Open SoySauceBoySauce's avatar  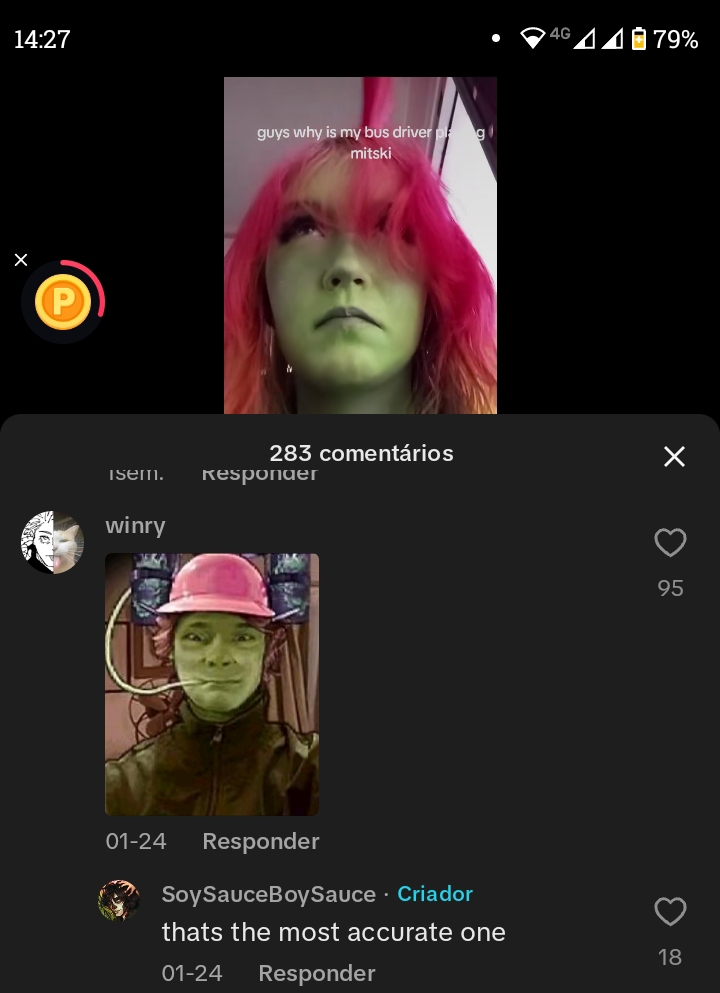(118, 900)
